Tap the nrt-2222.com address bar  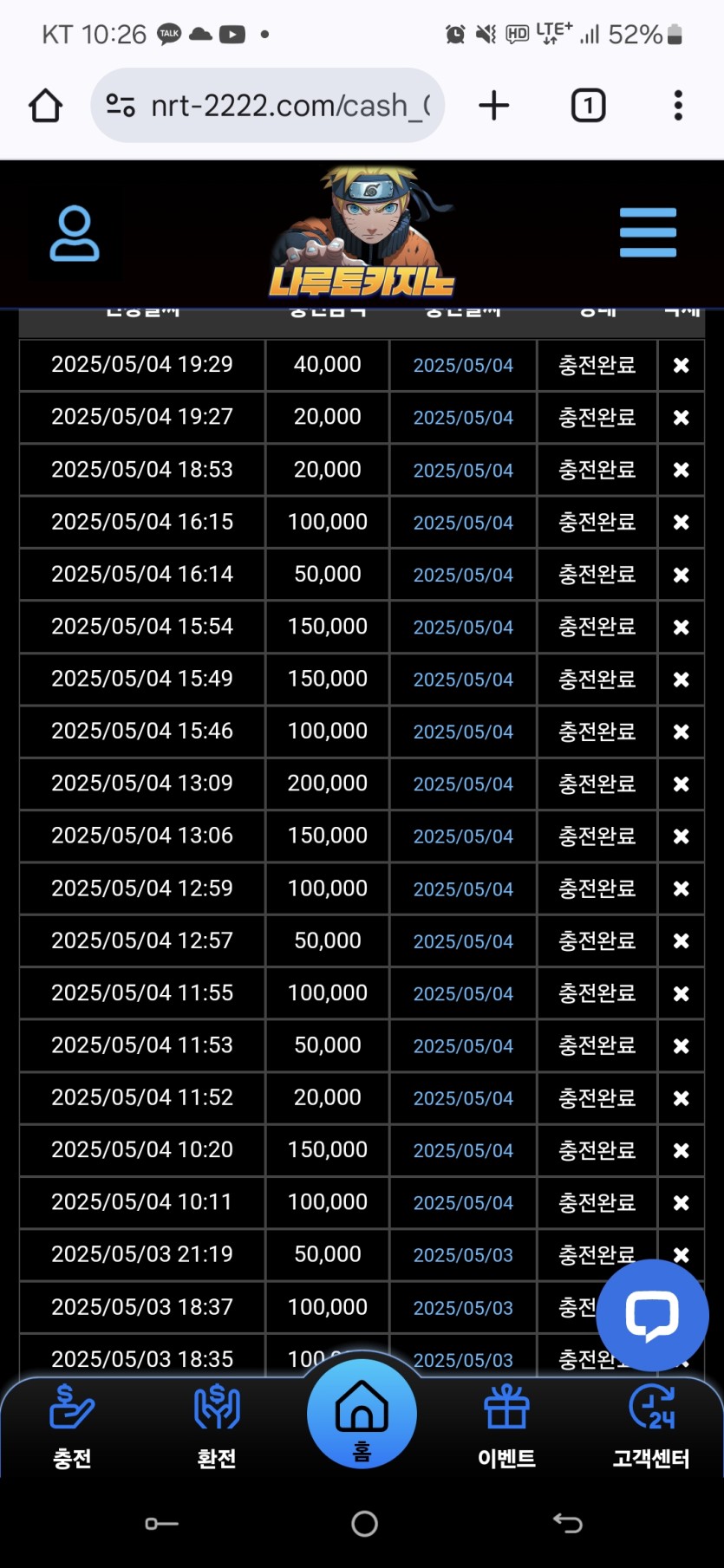(267, 106)
